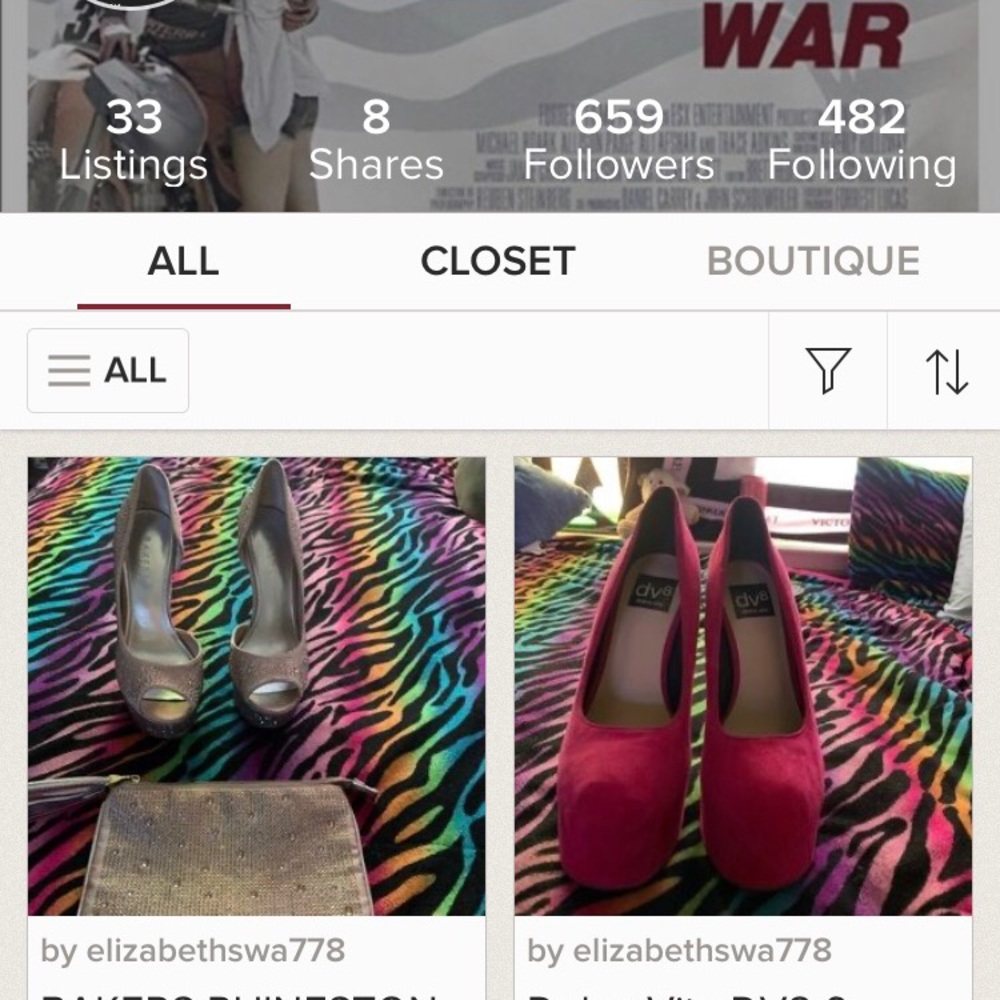Image resolution: width=1000 pixels, height=1000 pixels.
Task: View the 659 Followers list
Action: (x=619, y=142)
